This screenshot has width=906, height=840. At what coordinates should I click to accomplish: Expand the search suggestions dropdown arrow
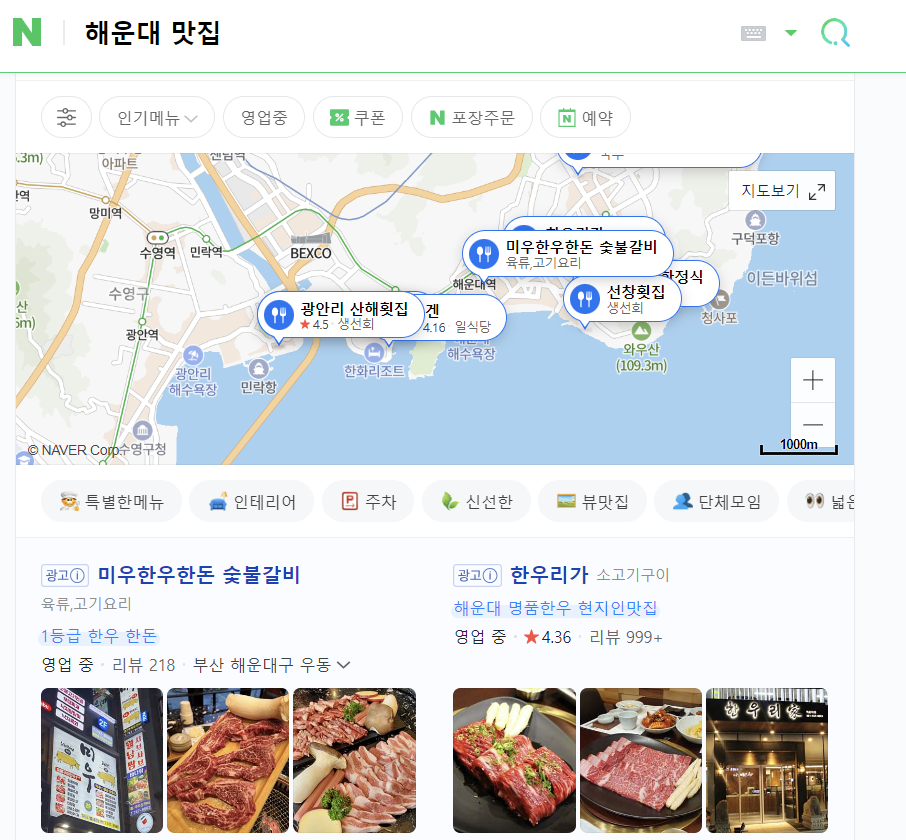pyautogui.click(x=791, y=33)
